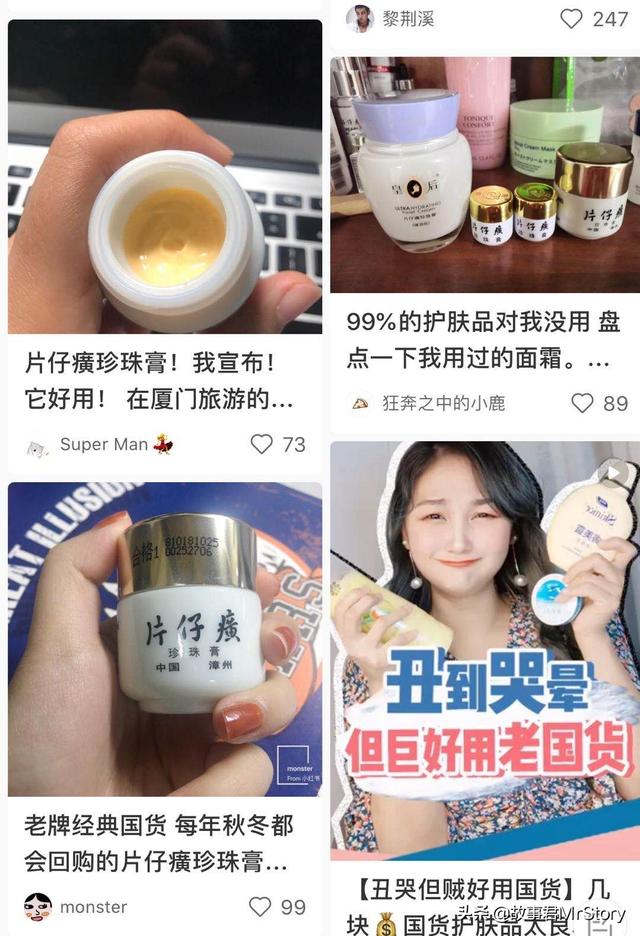Like the post by 黎荆溪
The height and width of the screenshot is (936, 640).
click(x=571, y=18)
